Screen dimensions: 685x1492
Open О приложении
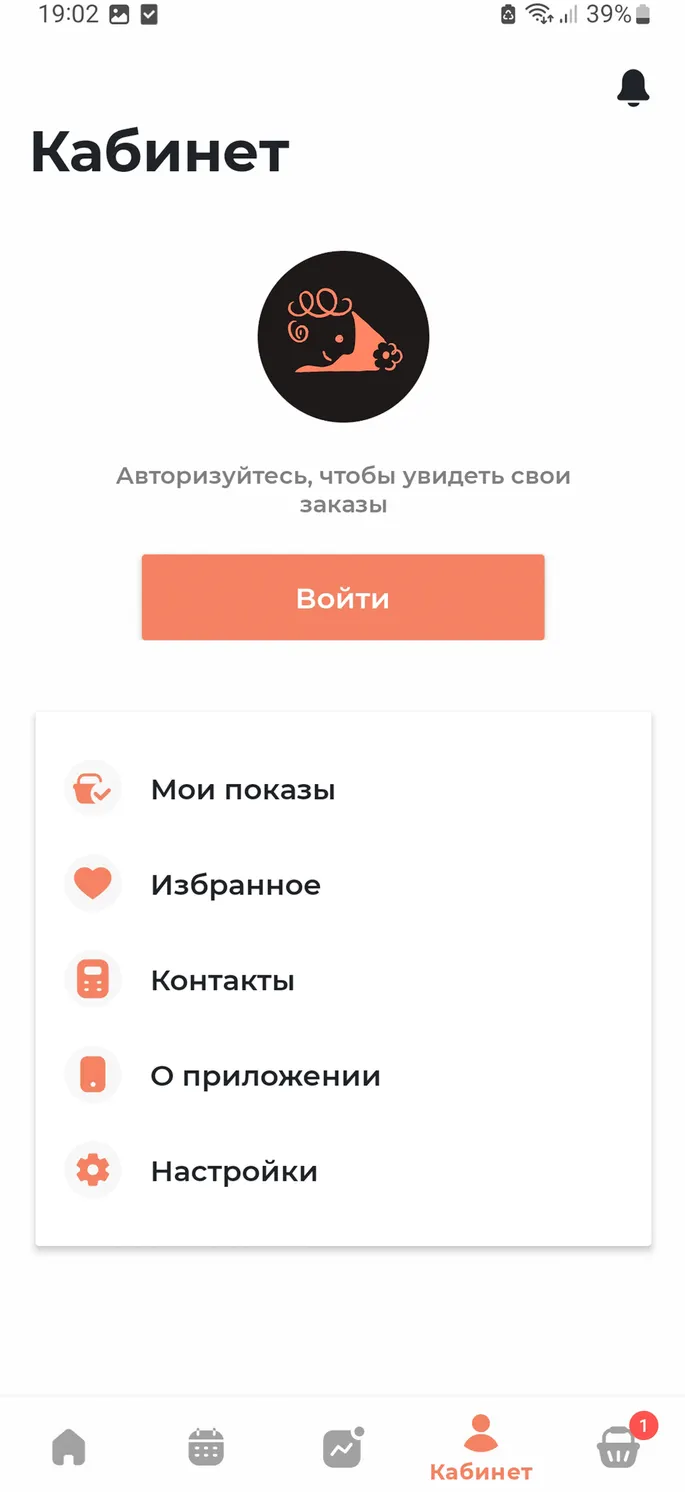point(343,1076)
